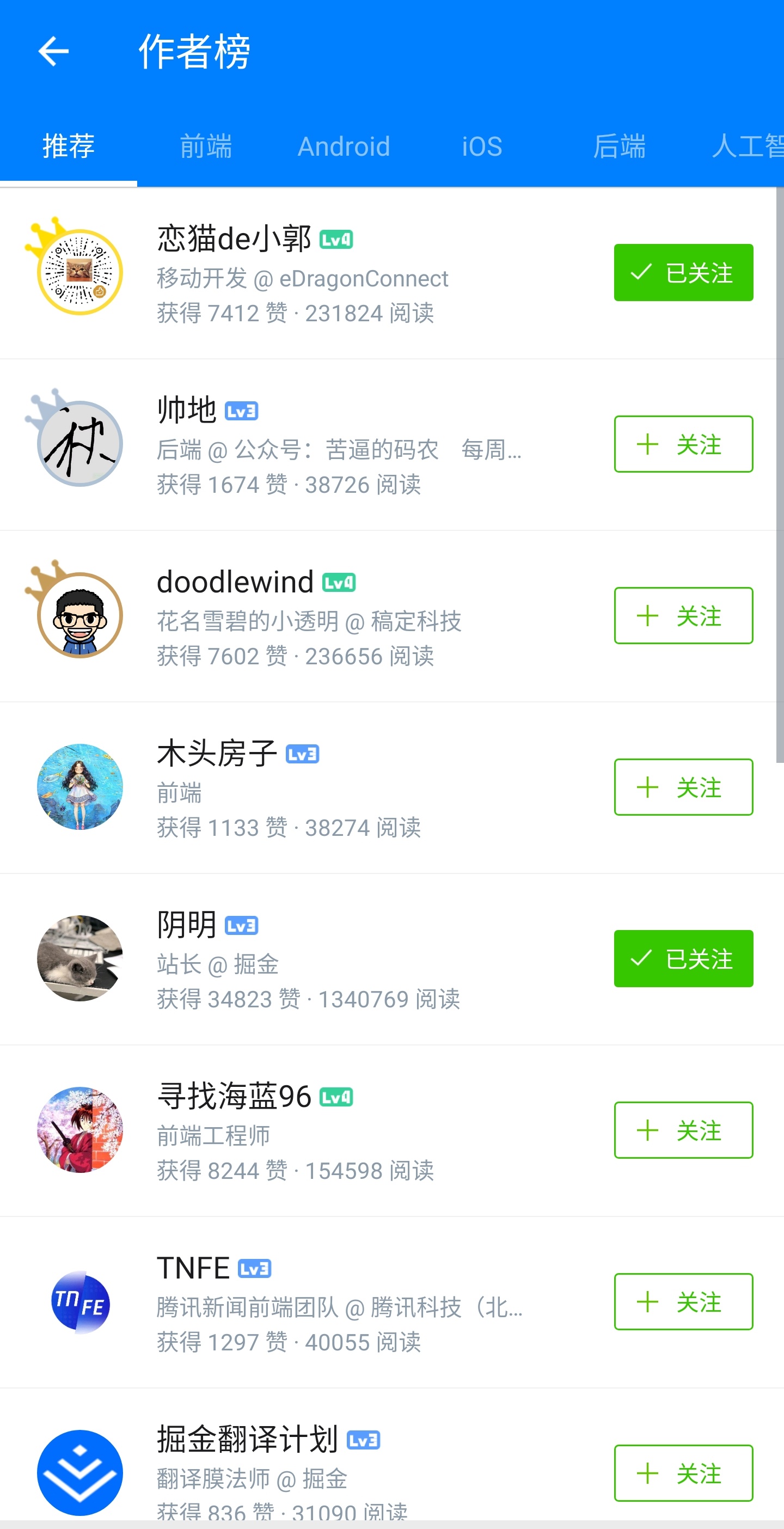Image resolution: width=784 pixels, height=1529 pixels.
Task: Open the Android category tab
Action: 343,146
